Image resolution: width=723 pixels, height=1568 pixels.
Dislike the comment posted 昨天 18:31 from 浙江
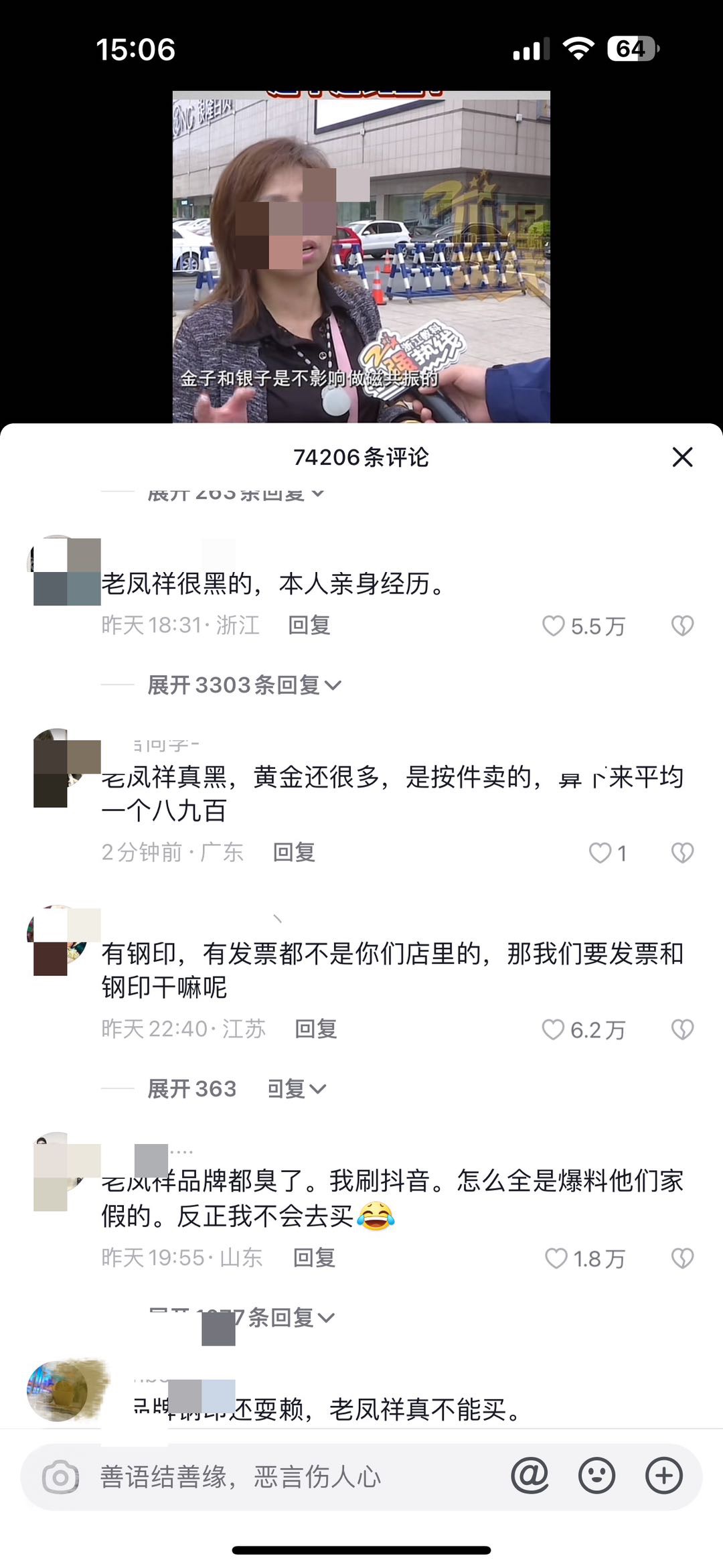point(682,626)
